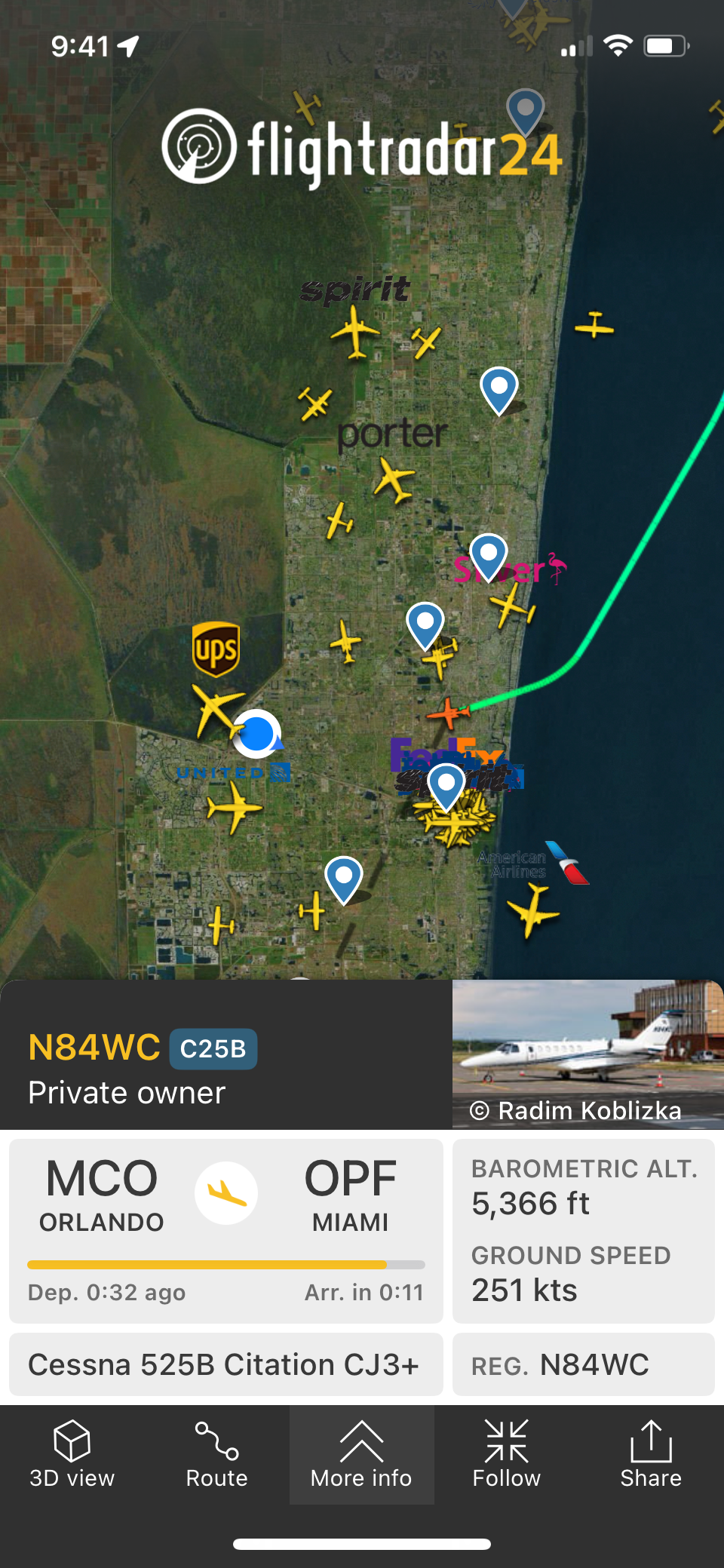Open the aircraft photo by Radim Koblizka
The image size is (724, 1568).
click(x=587, y=1054)
